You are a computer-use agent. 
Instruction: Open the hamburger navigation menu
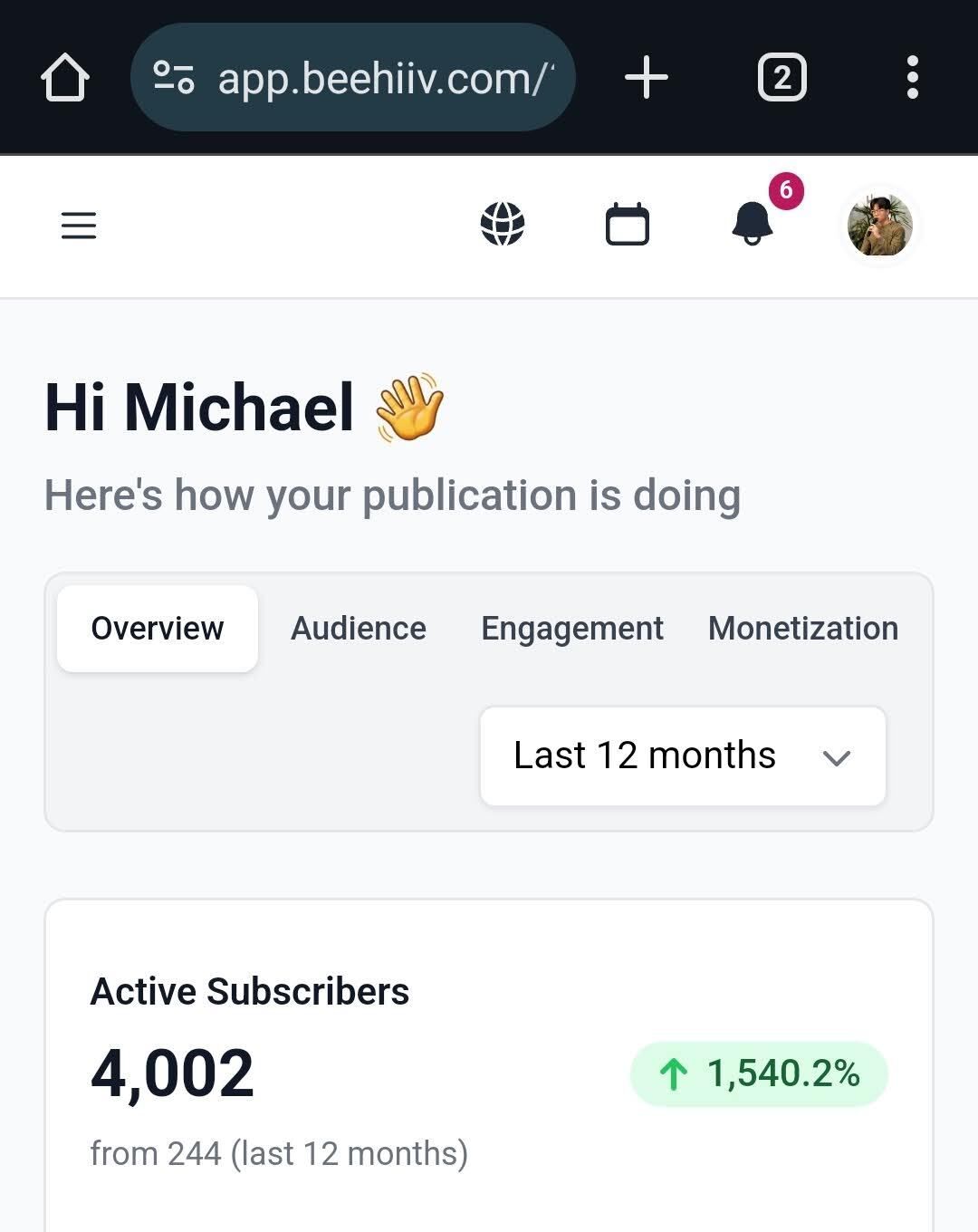tap(79, 226)
